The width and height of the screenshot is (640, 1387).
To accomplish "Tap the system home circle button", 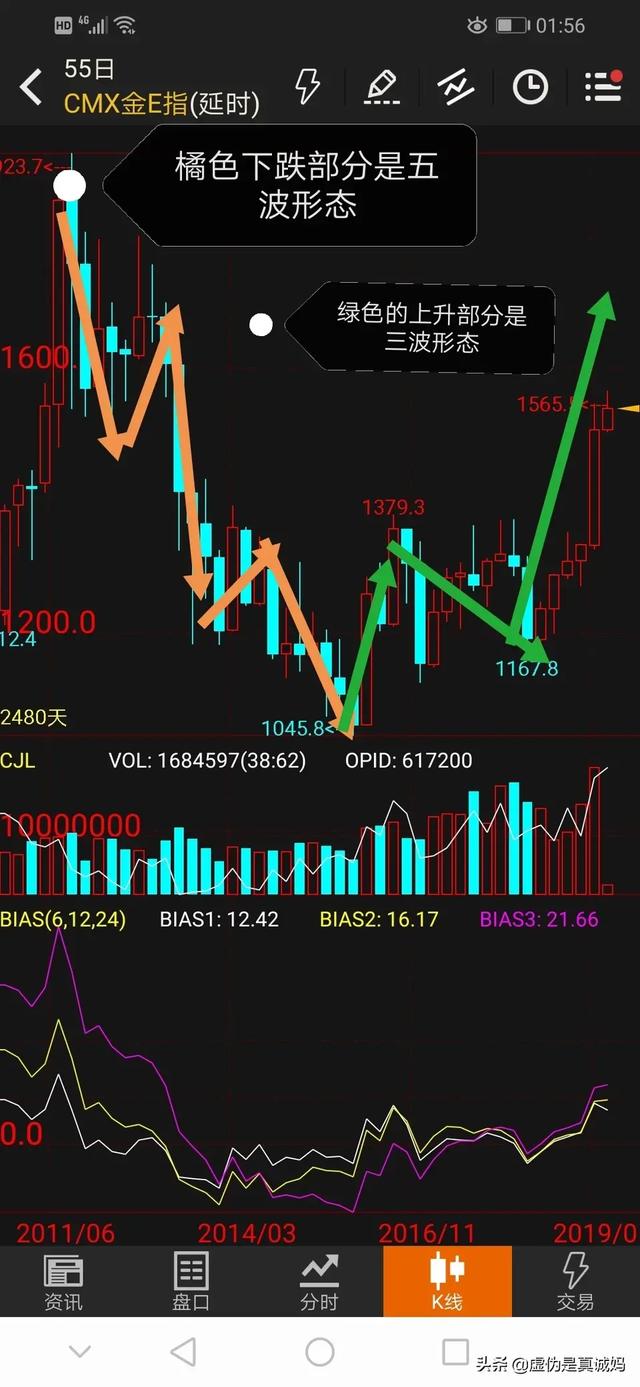I will point(320,1352).
